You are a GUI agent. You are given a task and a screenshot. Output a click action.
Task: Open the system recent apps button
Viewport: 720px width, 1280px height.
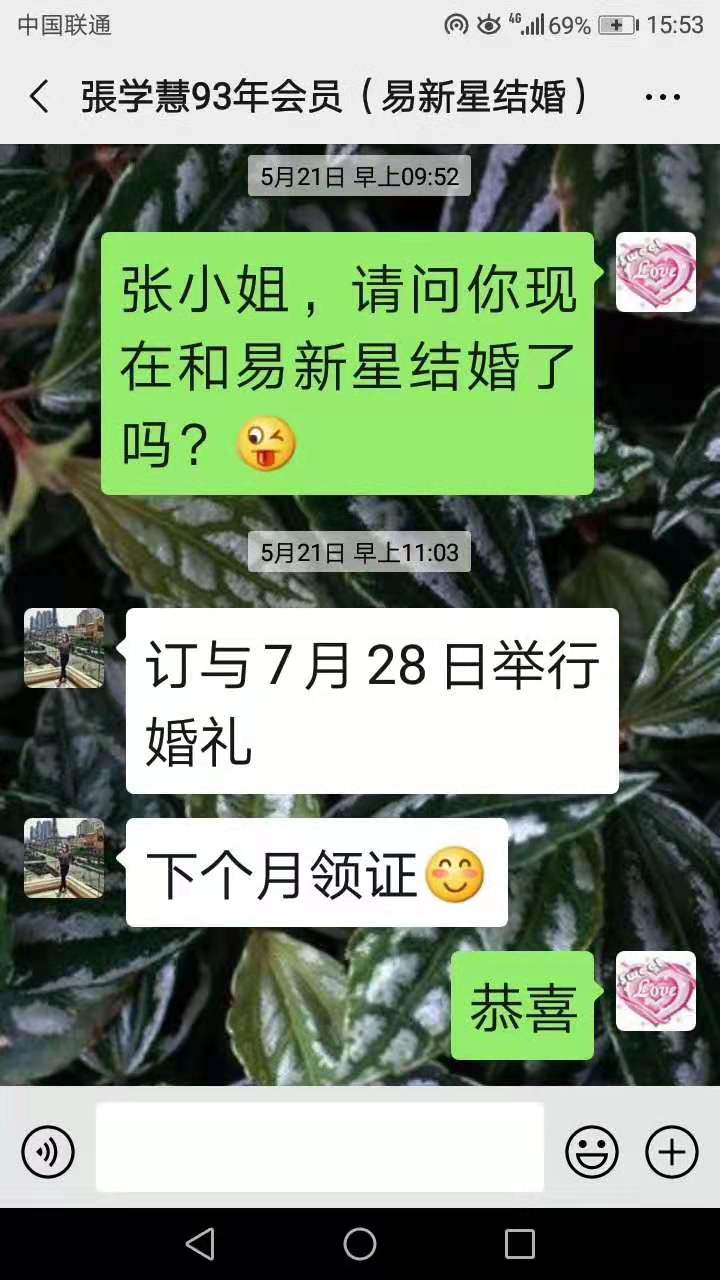coord(520,1244)
